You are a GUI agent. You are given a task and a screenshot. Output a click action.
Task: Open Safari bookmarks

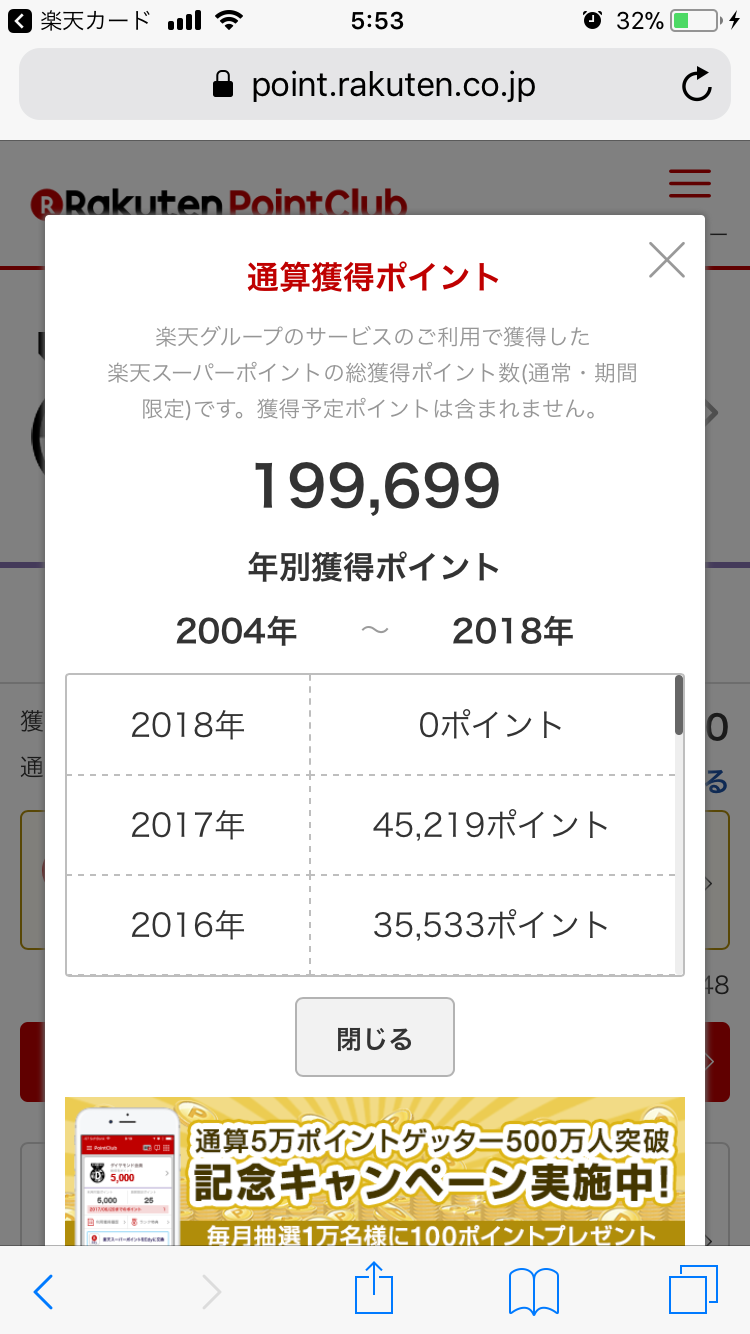[533, 1292]
